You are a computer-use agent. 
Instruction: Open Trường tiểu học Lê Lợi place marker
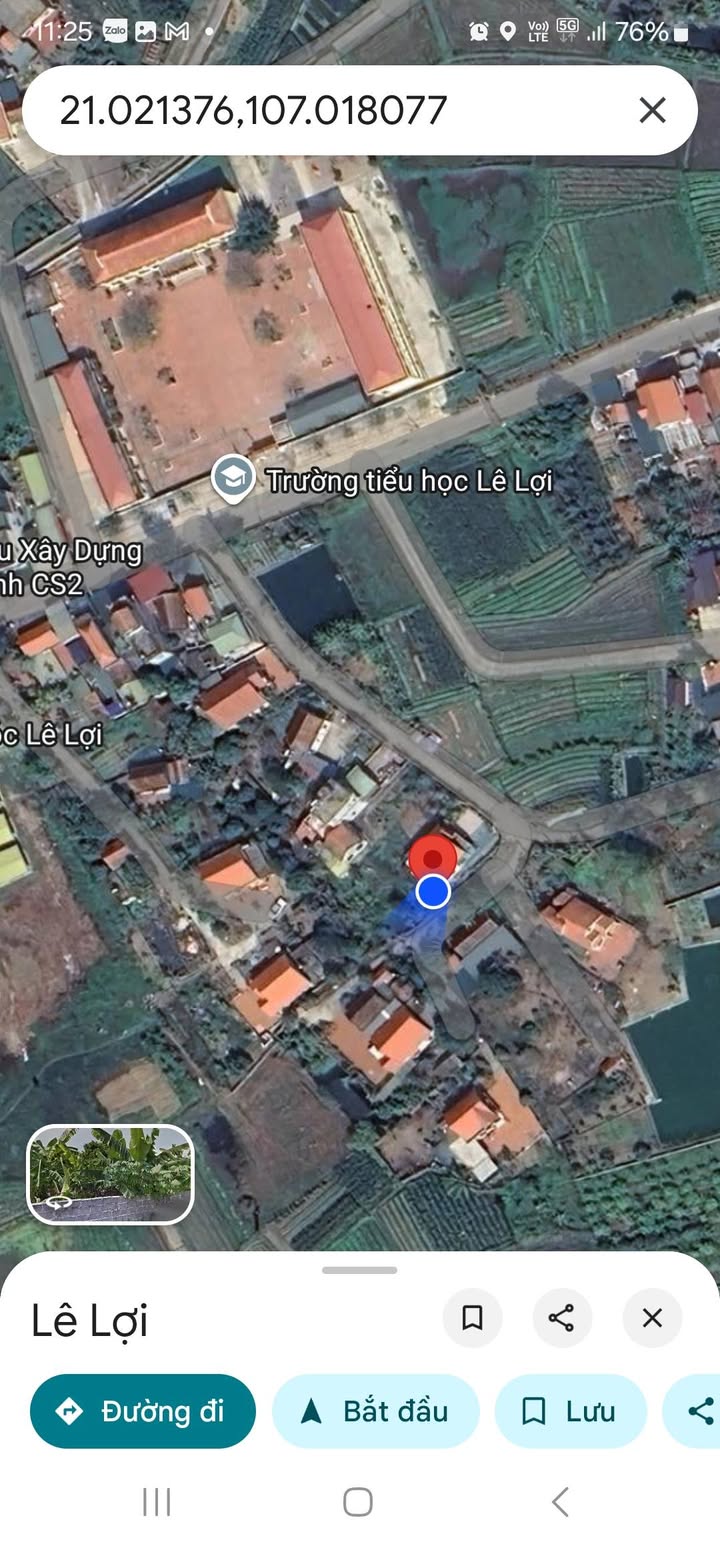click(x=234, y=480)
